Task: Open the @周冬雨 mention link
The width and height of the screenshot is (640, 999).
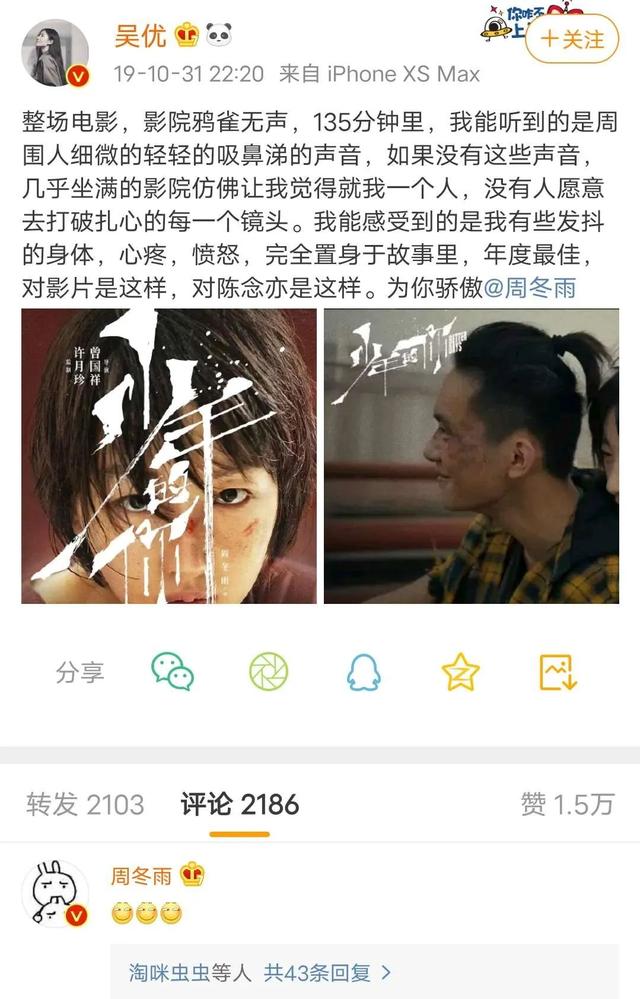Action: (530, 288)
